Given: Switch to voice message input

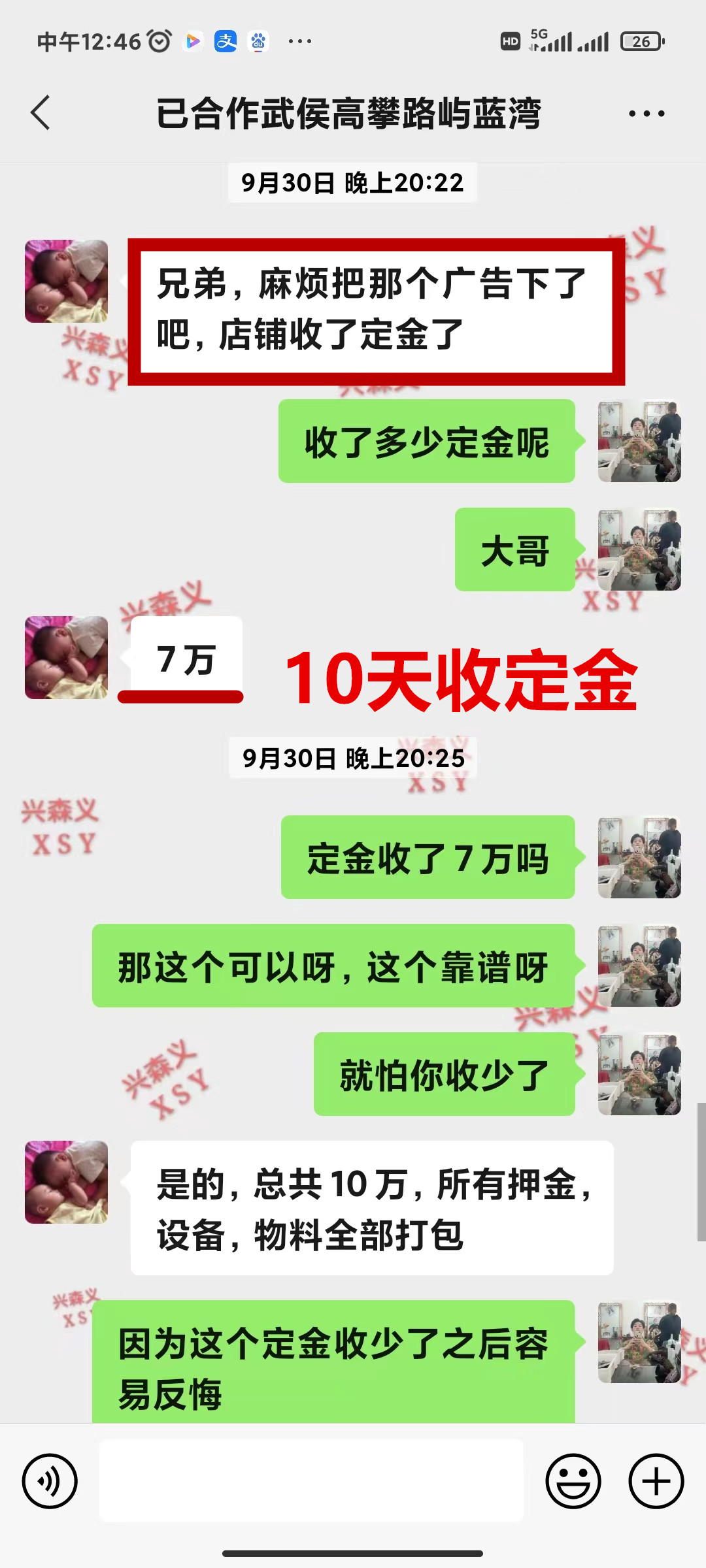Looking at the screenshot, I should (50, 1481).
